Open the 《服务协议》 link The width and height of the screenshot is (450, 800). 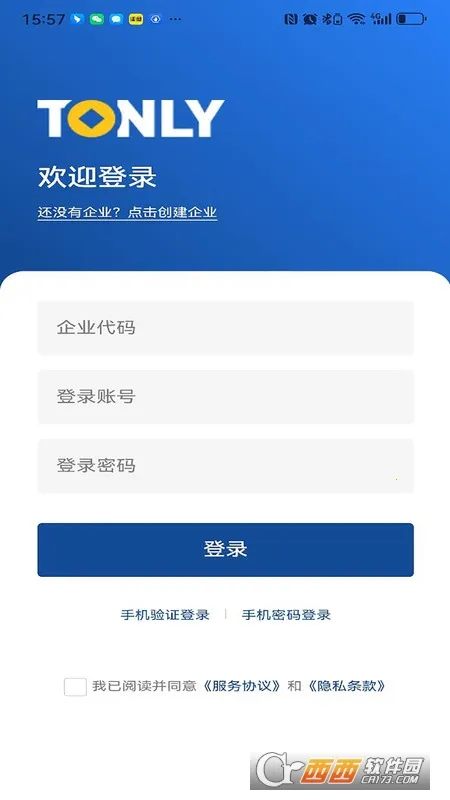tap(242, 686)
